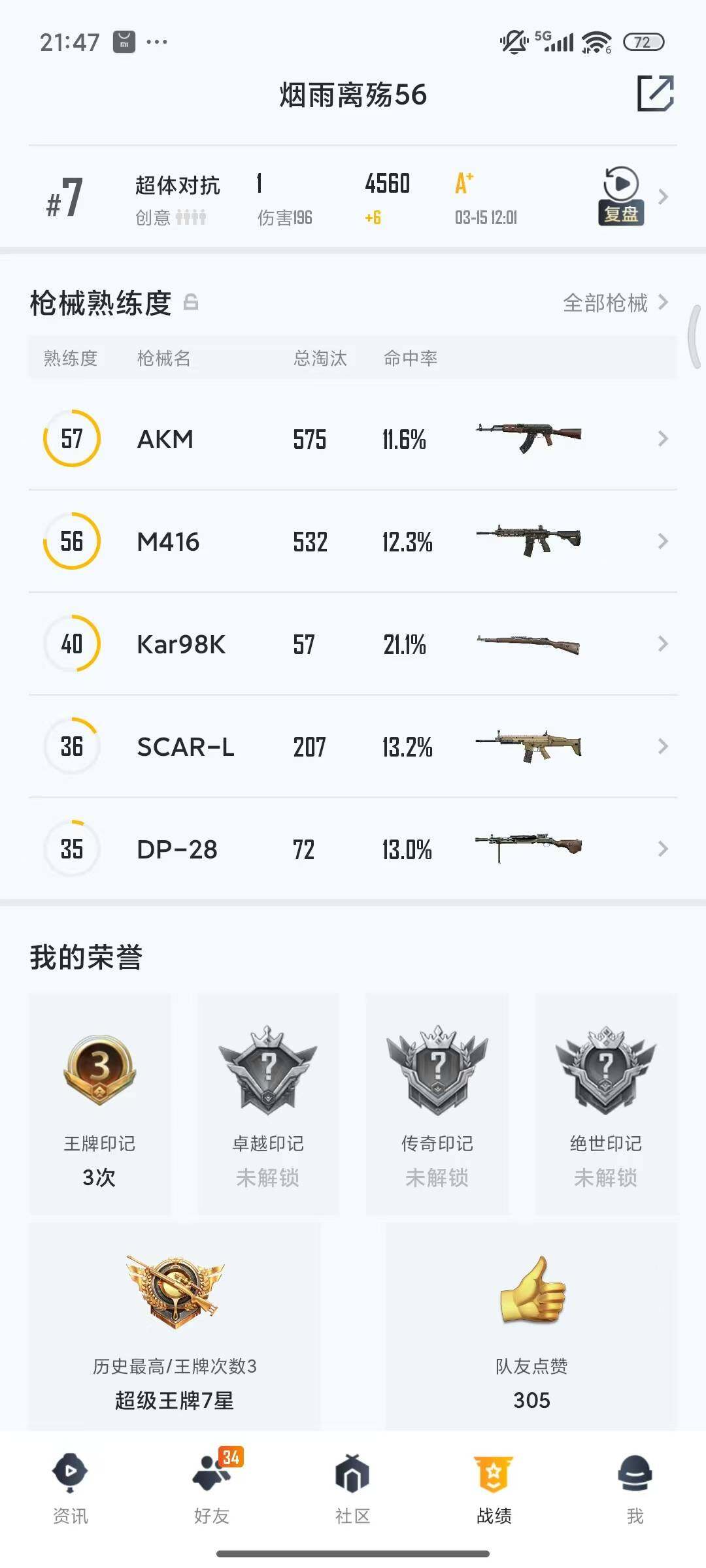Tap the locked 传奇印记 badge
Viewport: 706px width, 1568px height.
point(438,1071)
